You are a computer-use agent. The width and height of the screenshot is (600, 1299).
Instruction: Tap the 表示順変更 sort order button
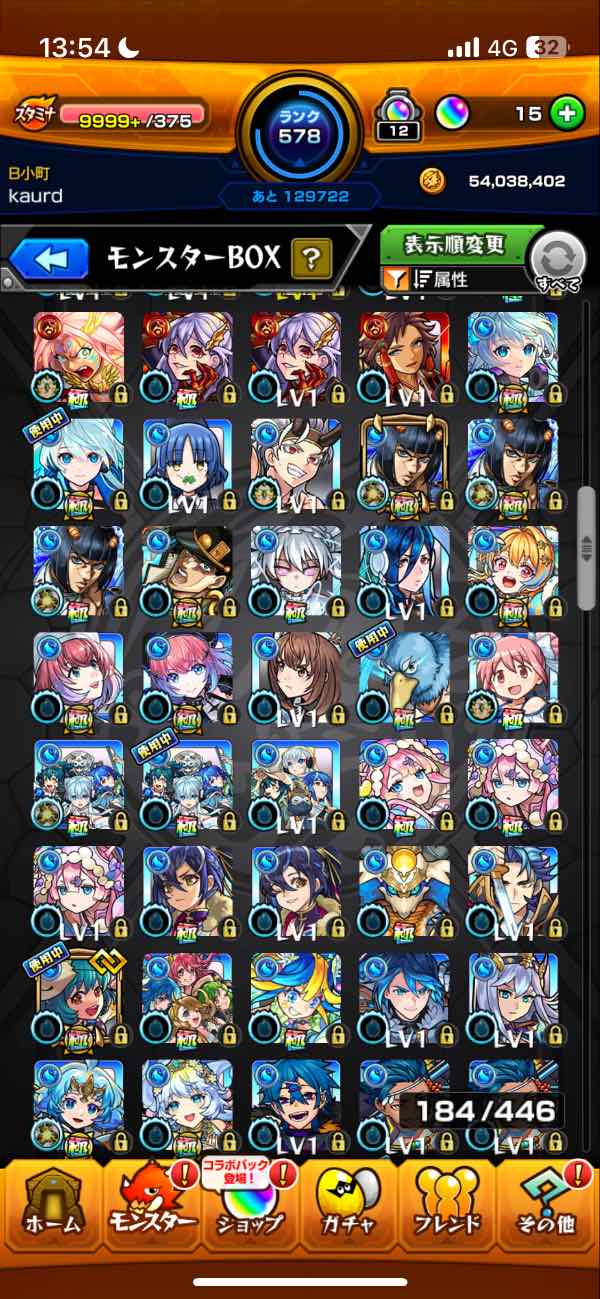coord(455,245)
